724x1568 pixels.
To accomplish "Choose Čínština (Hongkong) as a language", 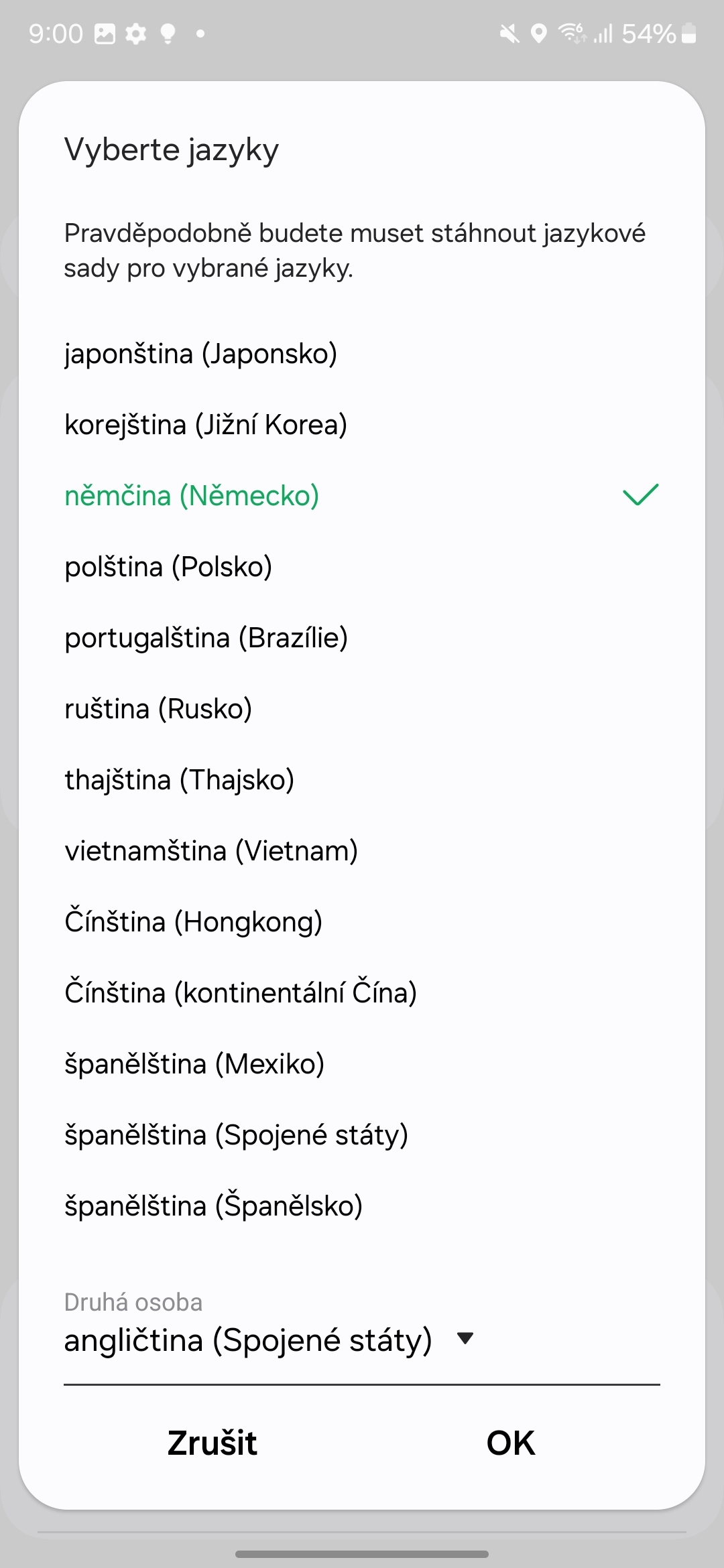I will click(193, 921).
